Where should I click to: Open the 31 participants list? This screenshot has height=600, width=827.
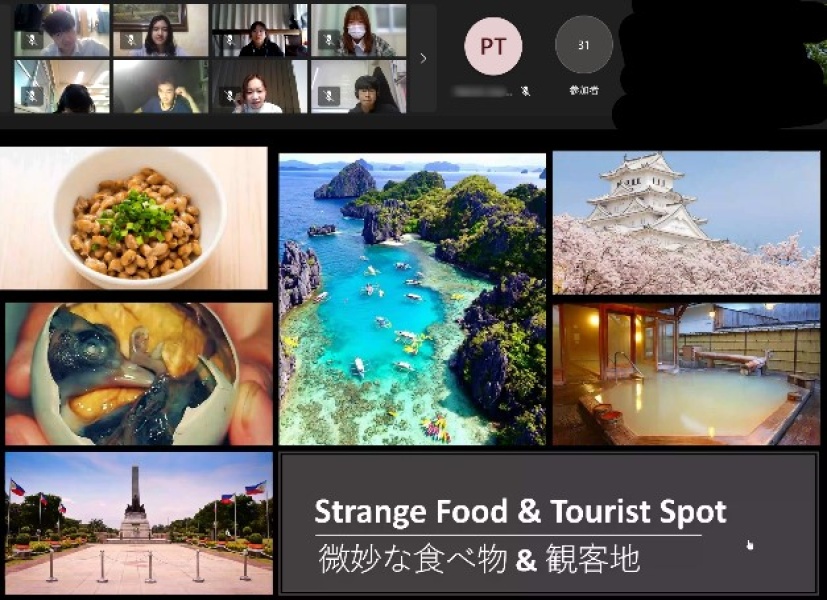(583, 46)
